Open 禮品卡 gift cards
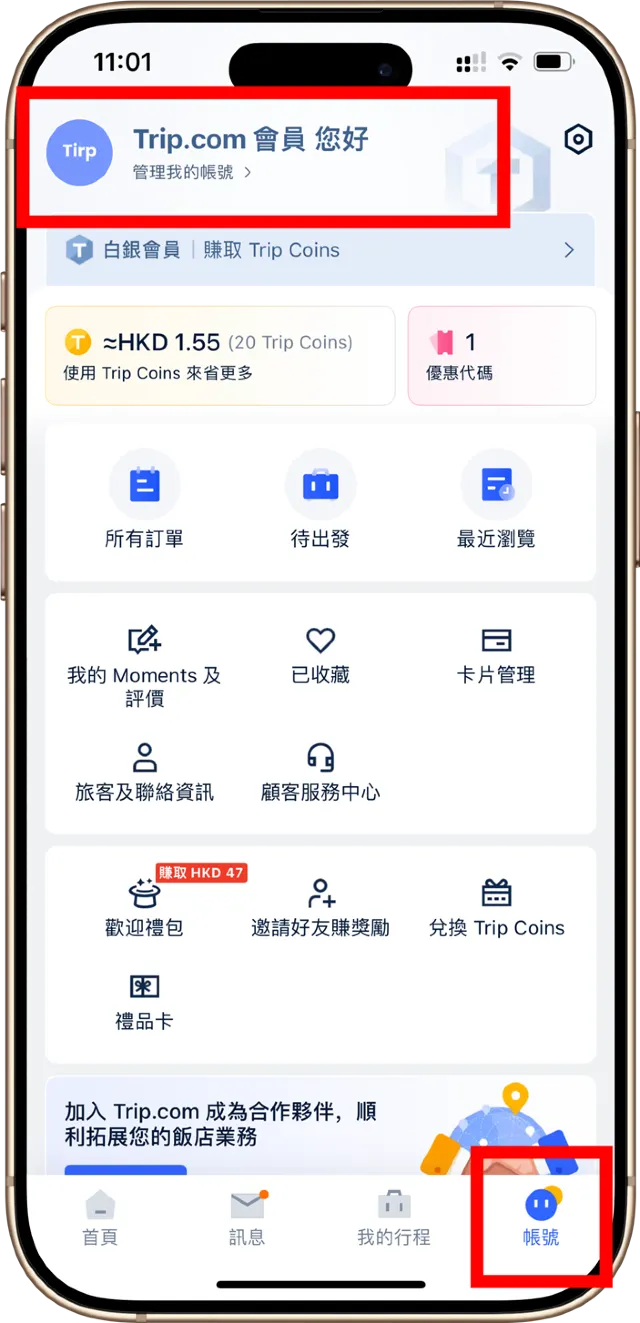 click(x=144, y=1003)
